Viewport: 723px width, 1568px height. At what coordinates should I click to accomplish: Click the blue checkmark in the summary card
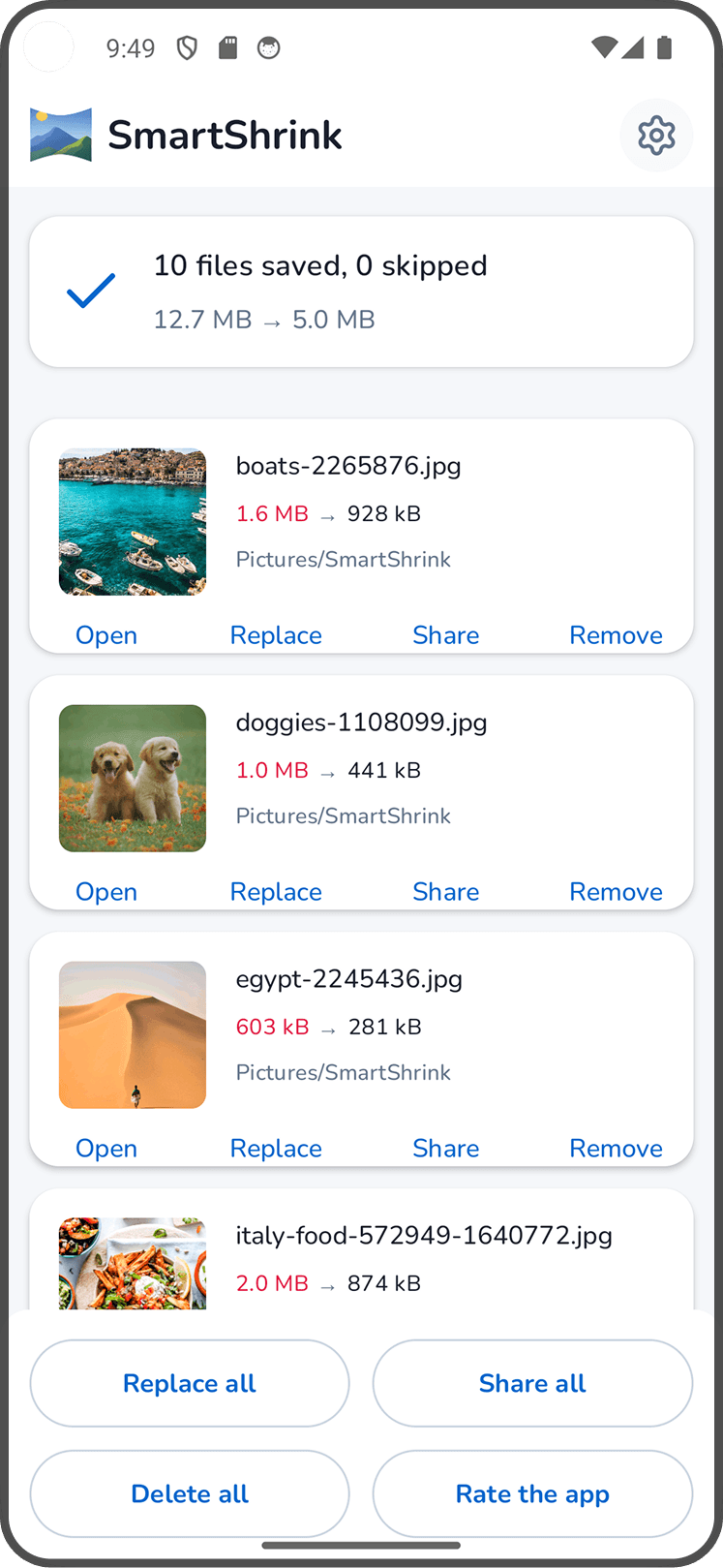(91, 291)
